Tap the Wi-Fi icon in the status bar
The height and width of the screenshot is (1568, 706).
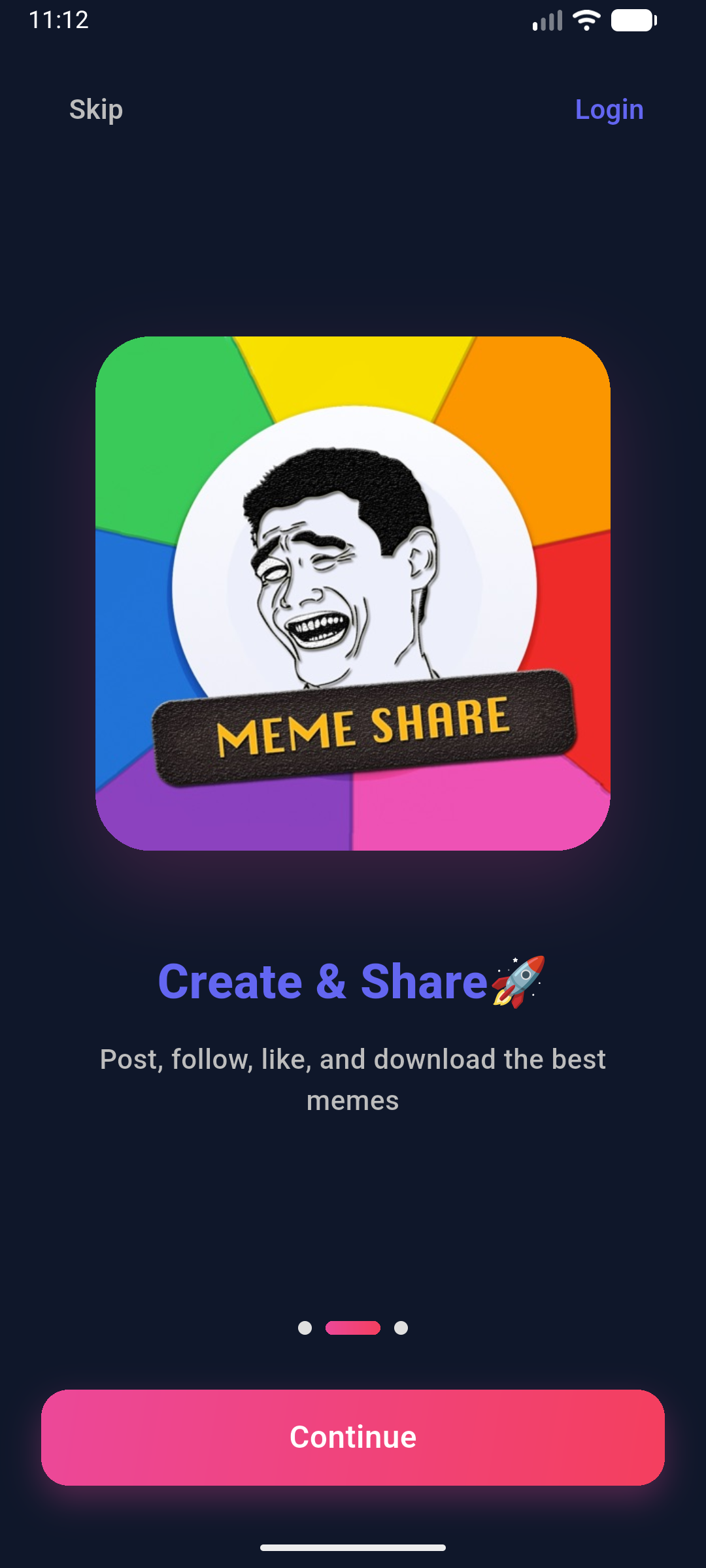585,20
